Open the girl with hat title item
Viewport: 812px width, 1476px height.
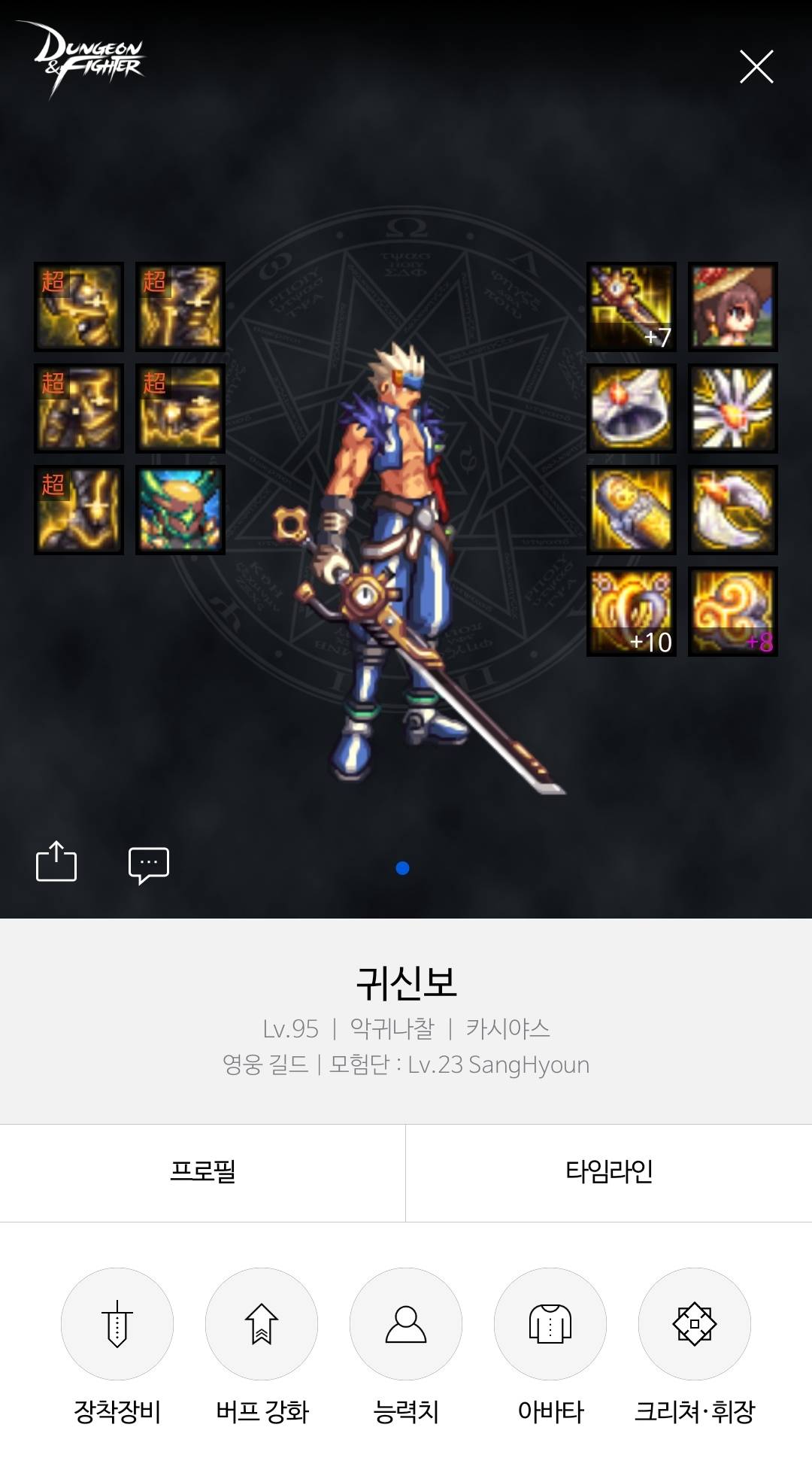pyautogui.click(x=733, y=307)
